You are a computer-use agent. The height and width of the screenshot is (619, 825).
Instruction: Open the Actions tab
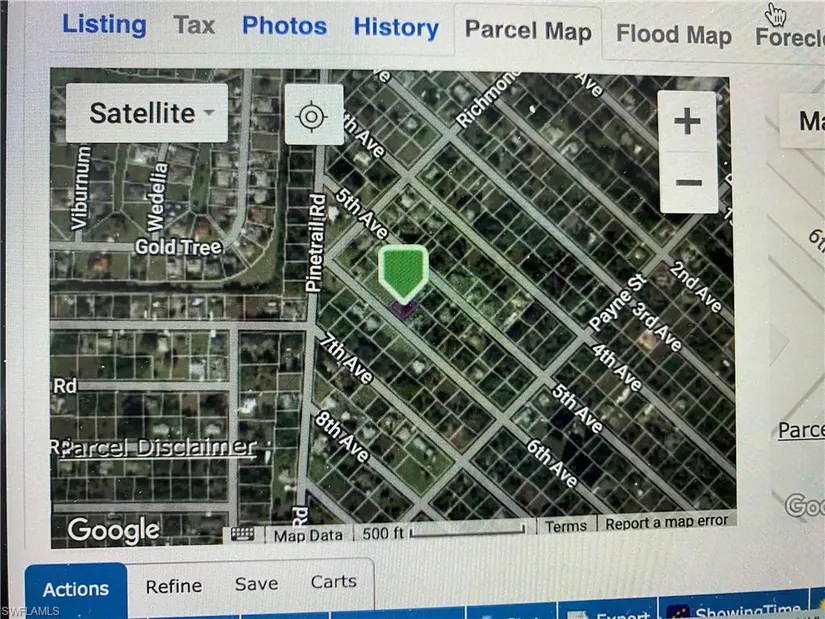click(x=76, y=589)
